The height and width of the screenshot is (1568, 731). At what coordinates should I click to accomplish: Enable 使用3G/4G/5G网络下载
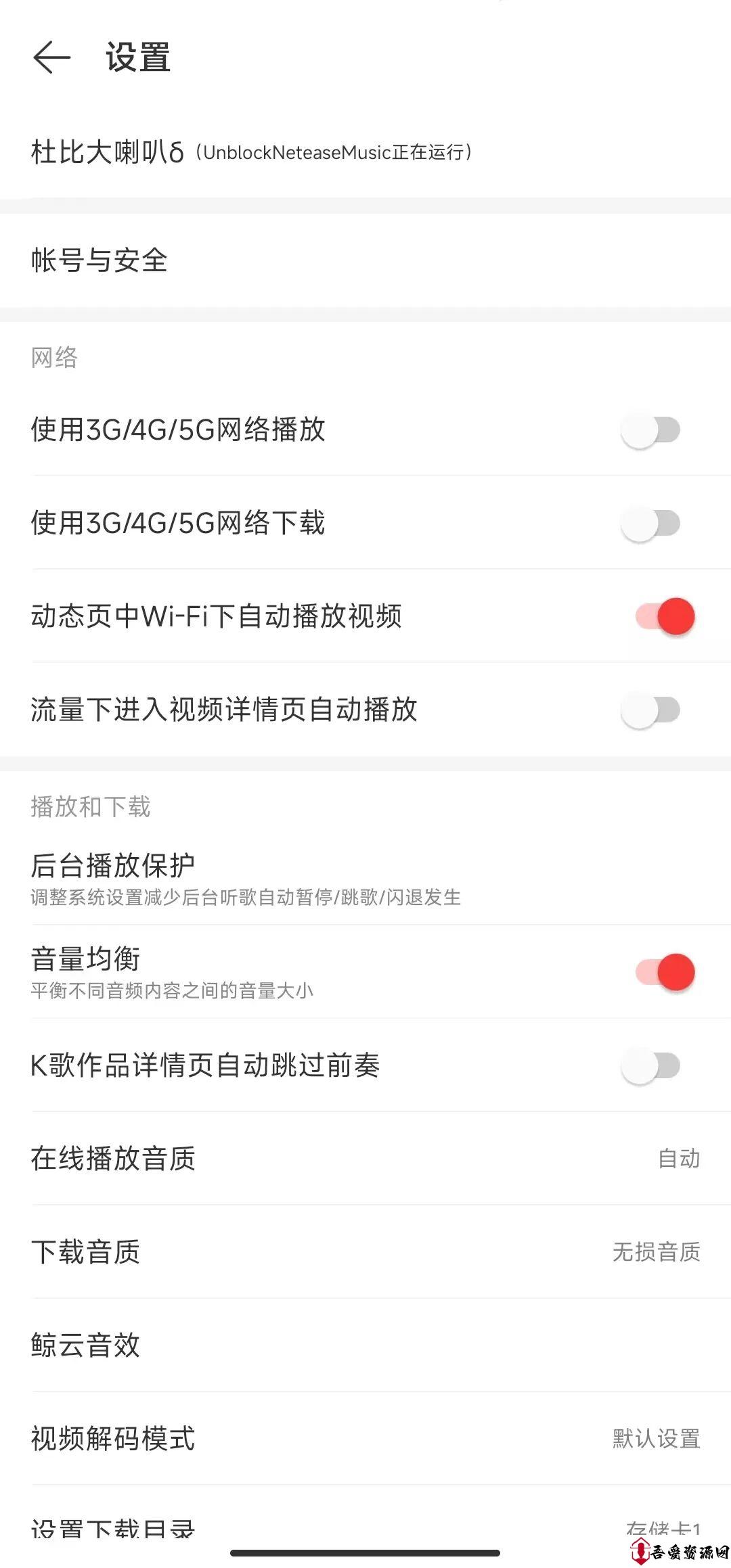tap(650, 524)
